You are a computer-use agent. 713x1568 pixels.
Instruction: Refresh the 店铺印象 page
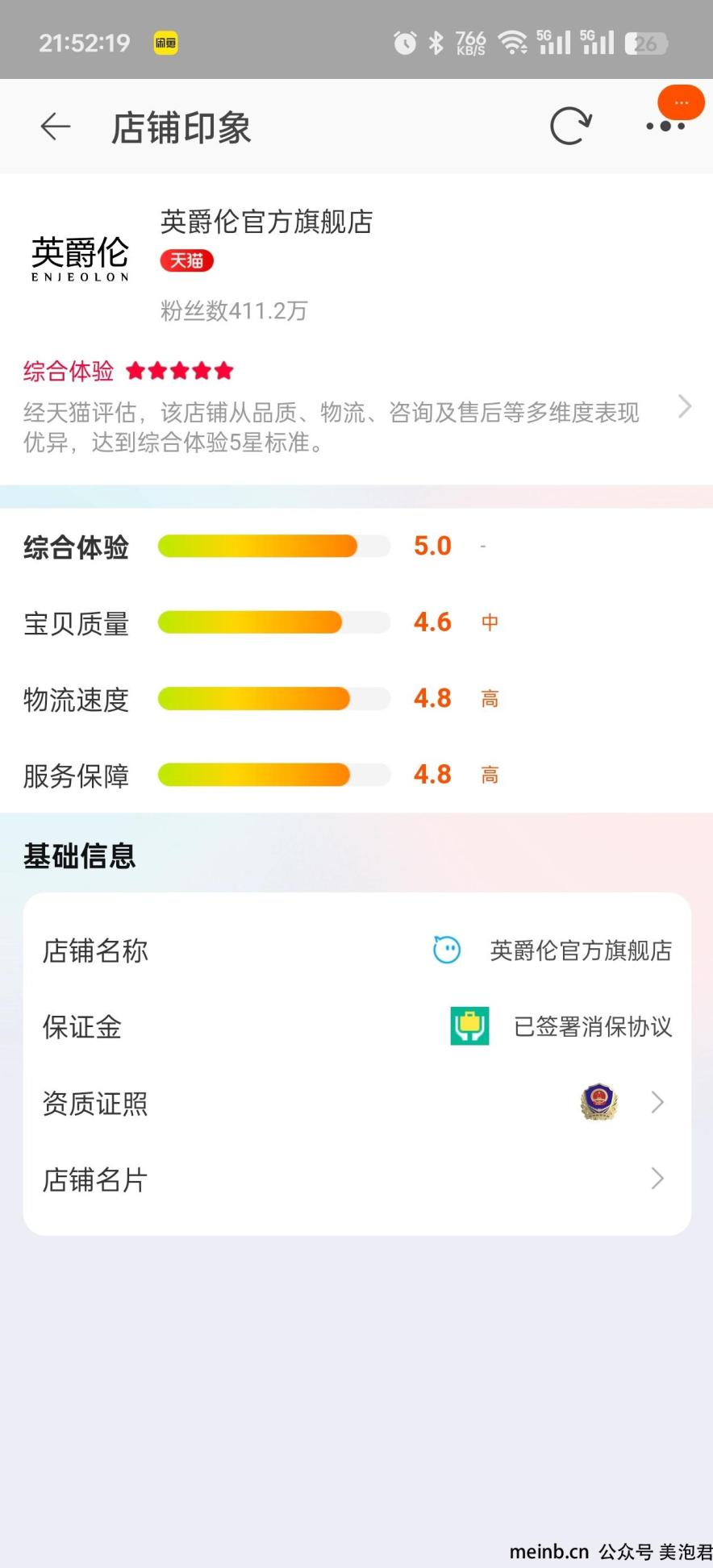[x=571, y=126]
